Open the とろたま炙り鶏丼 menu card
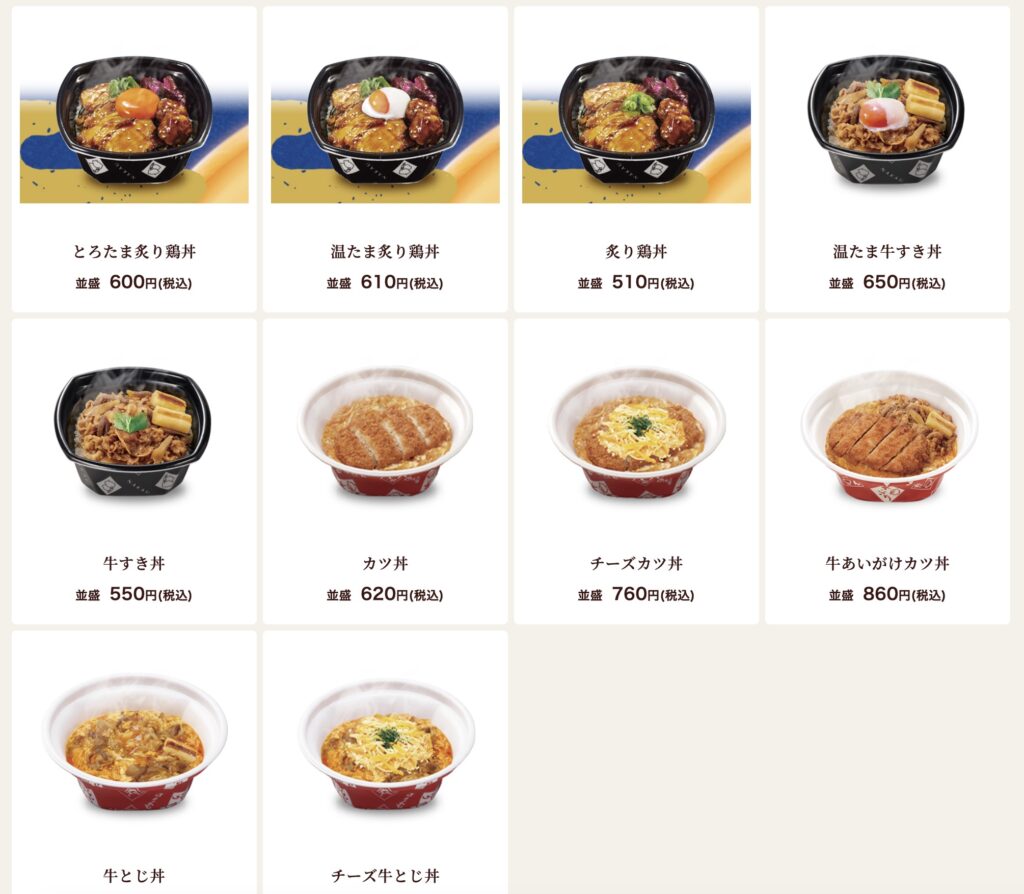Screen dimensions: 1024x894 click(134, 160)
